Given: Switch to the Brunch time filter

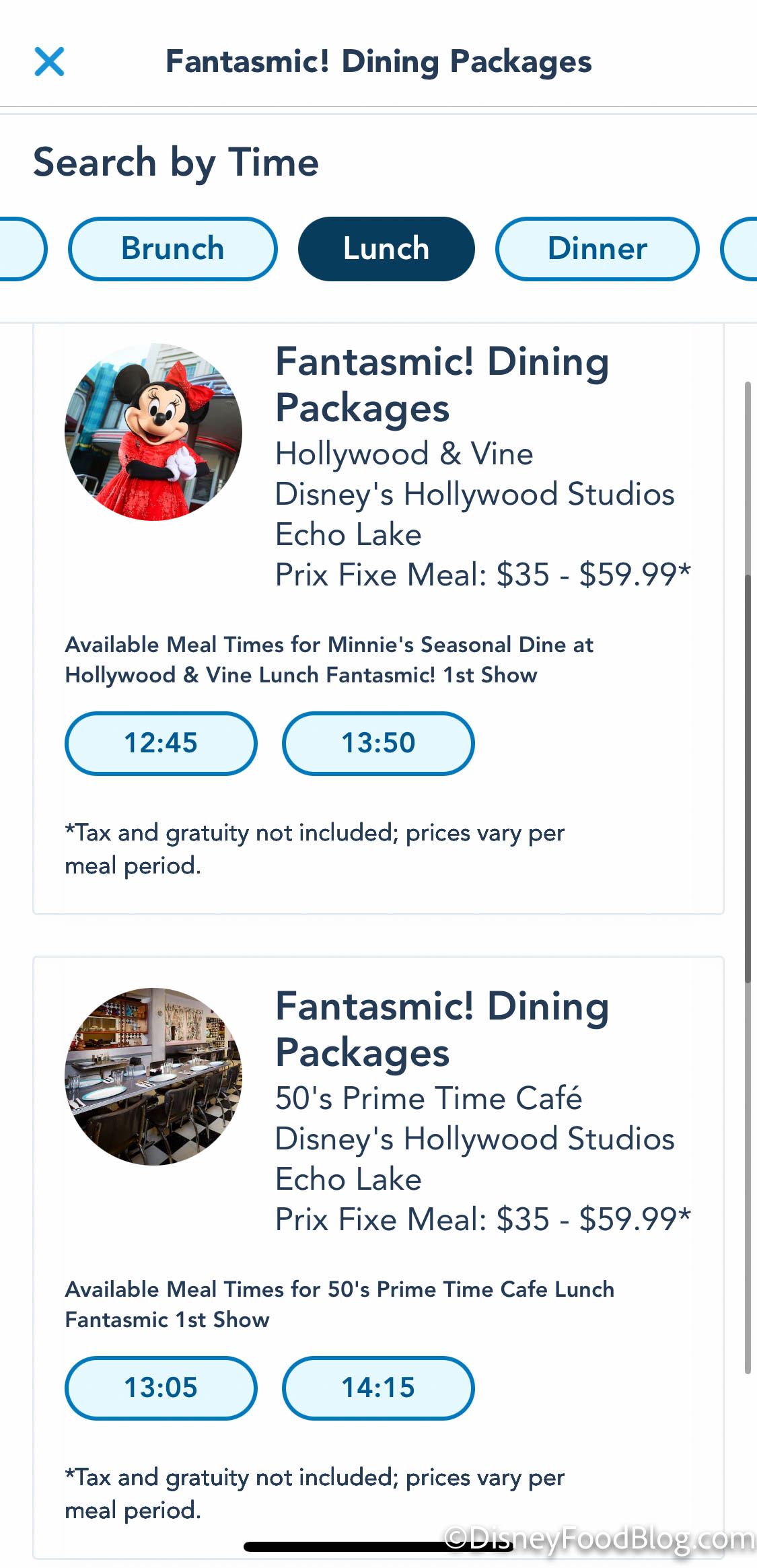Looking at the screenshot, I should tap(172, 249).
